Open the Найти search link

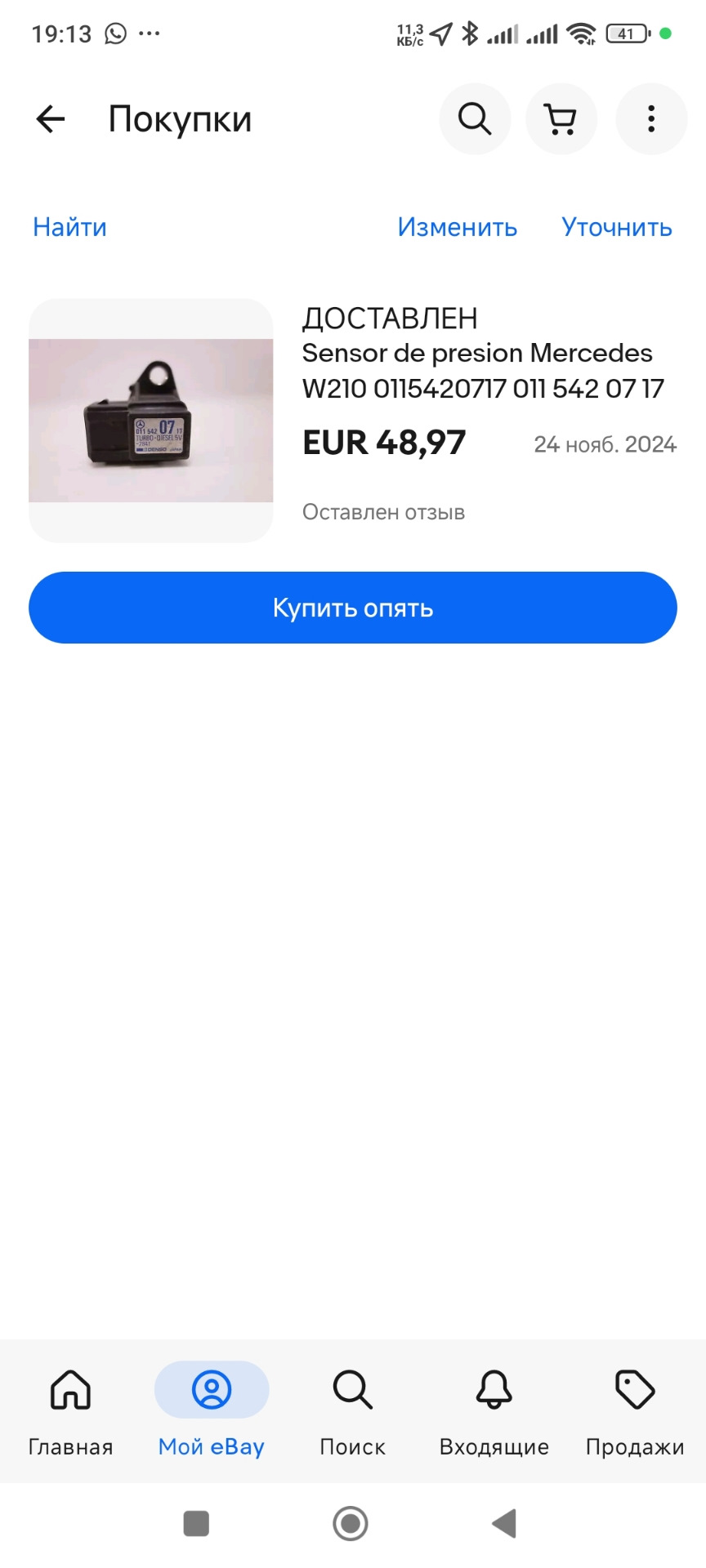pos(69,227)
